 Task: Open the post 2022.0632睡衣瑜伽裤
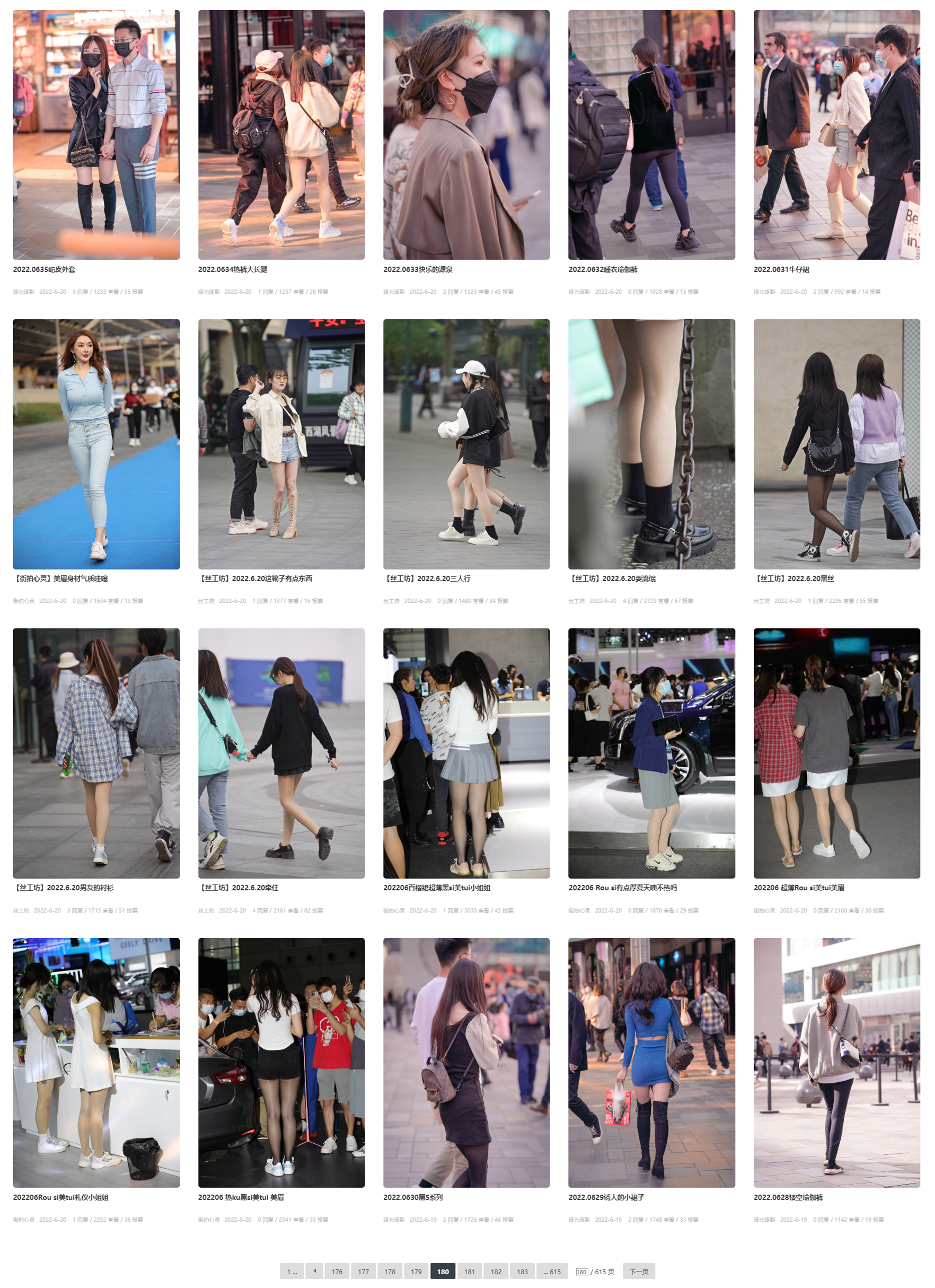coord(602,269)
